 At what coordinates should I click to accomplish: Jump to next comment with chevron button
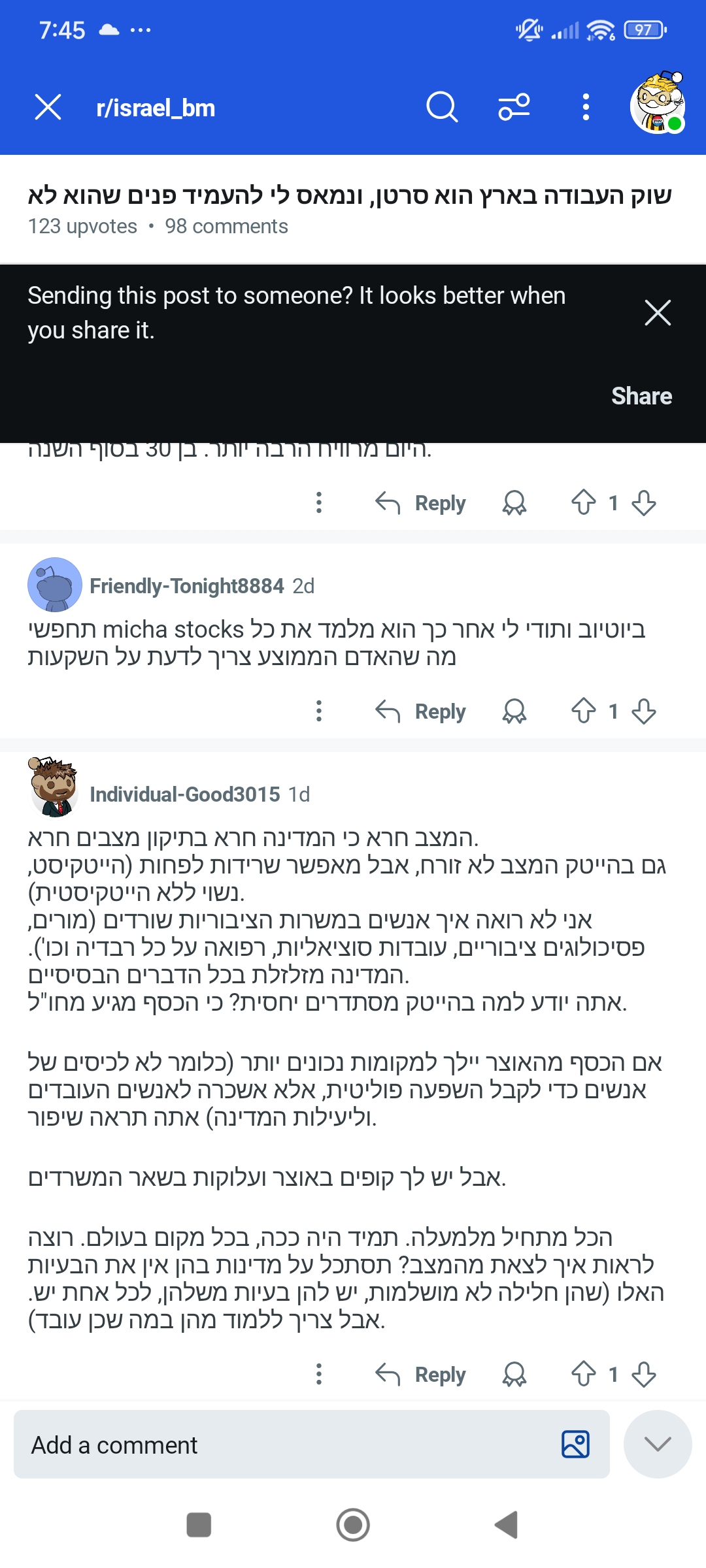coord(657,1445)
